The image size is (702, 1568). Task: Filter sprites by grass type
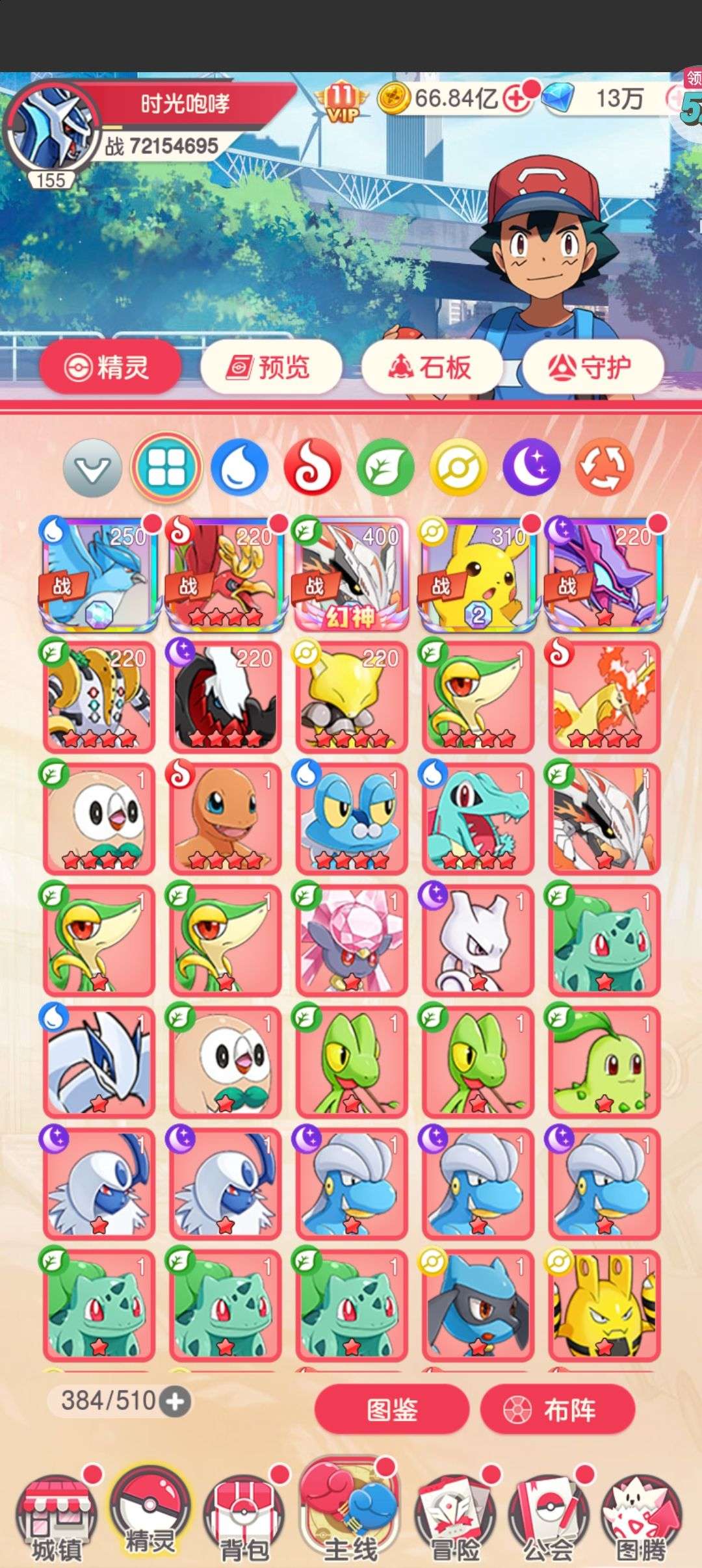(x=385, y=467)
